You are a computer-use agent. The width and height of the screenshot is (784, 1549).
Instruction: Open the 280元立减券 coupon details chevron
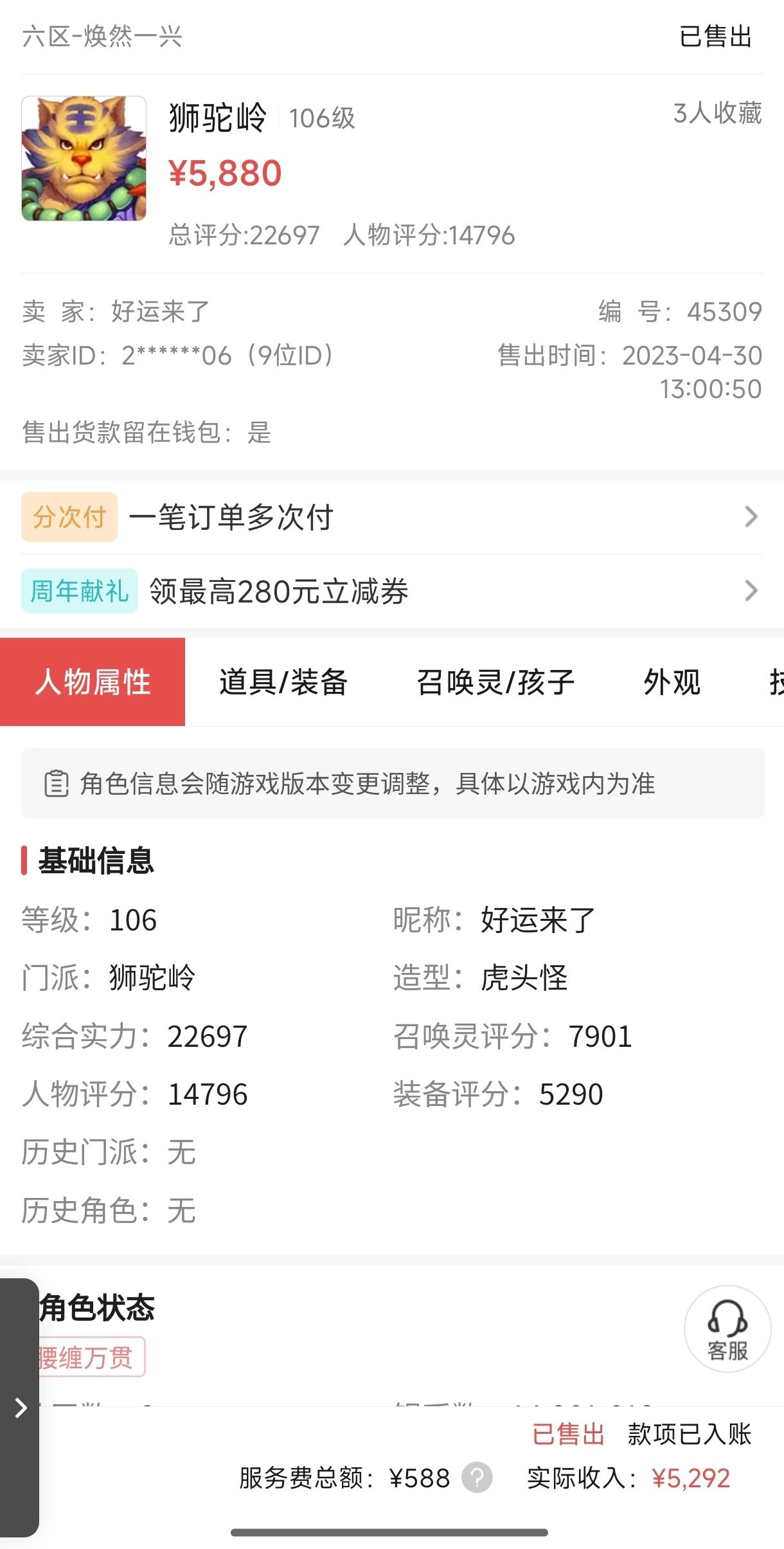pyautogui.click(x=752, y=592)
